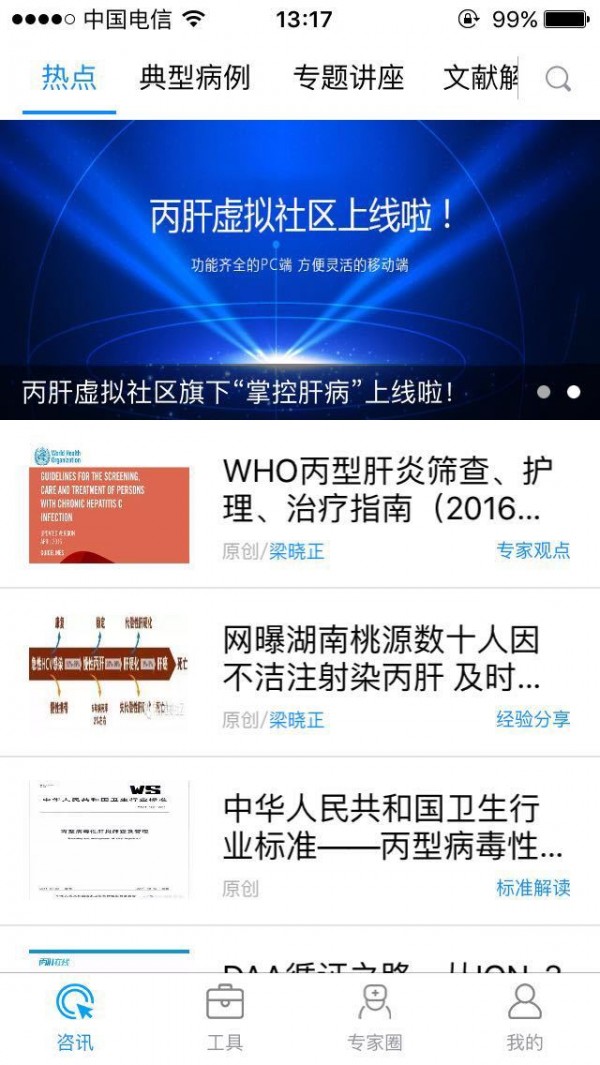Open the WHO丙型肝炎筛查 guideline article
This screenshot has height=1065, width=600.
click(386, 490)
